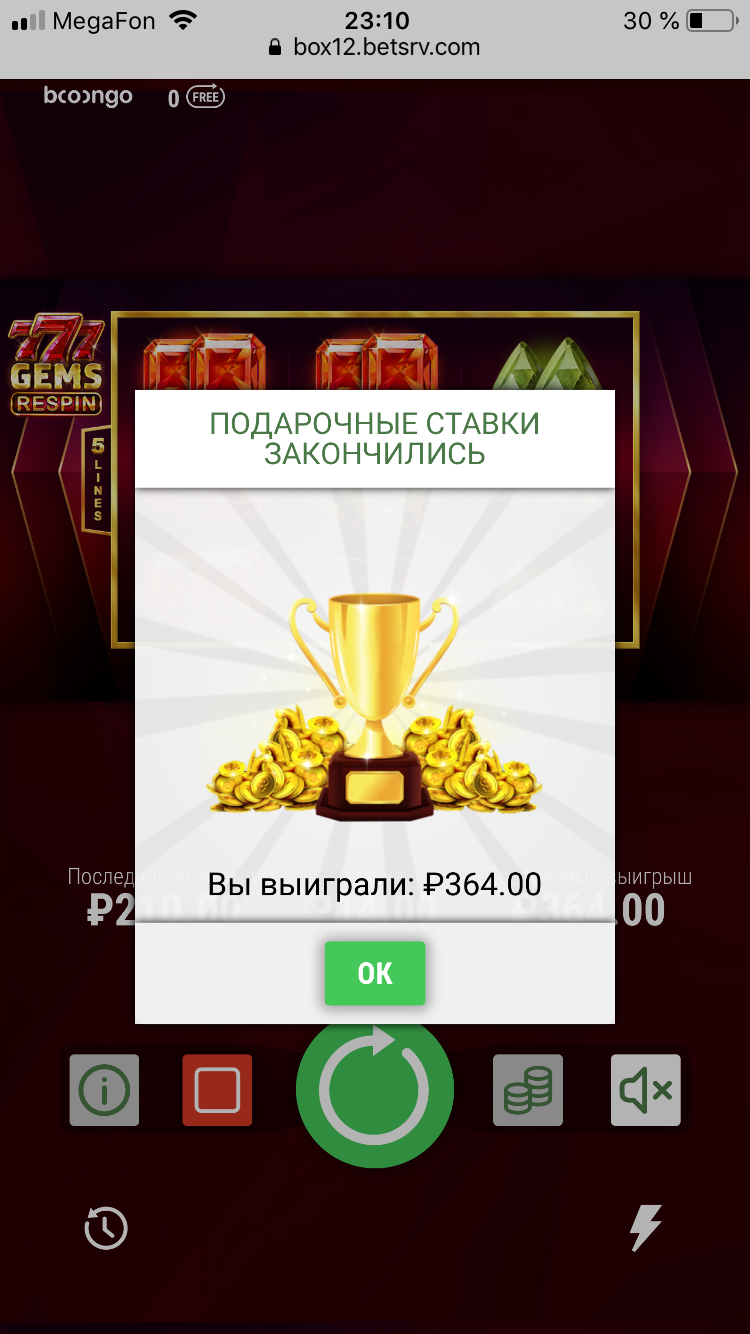The height and width of the screenshot is (1334, 750).
Task: Confirm the dialog with the OK button
Action: point(375,973)
